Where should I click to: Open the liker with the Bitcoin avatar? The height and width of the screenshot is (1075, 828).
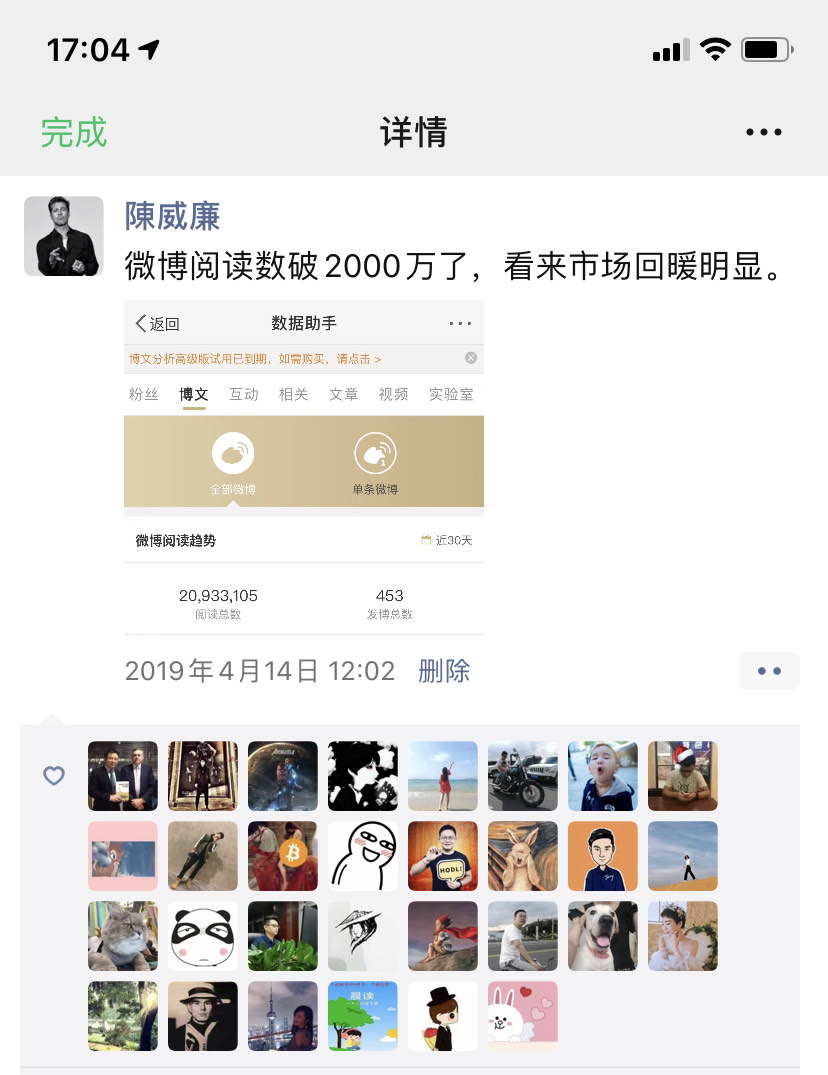click(283, 856)
